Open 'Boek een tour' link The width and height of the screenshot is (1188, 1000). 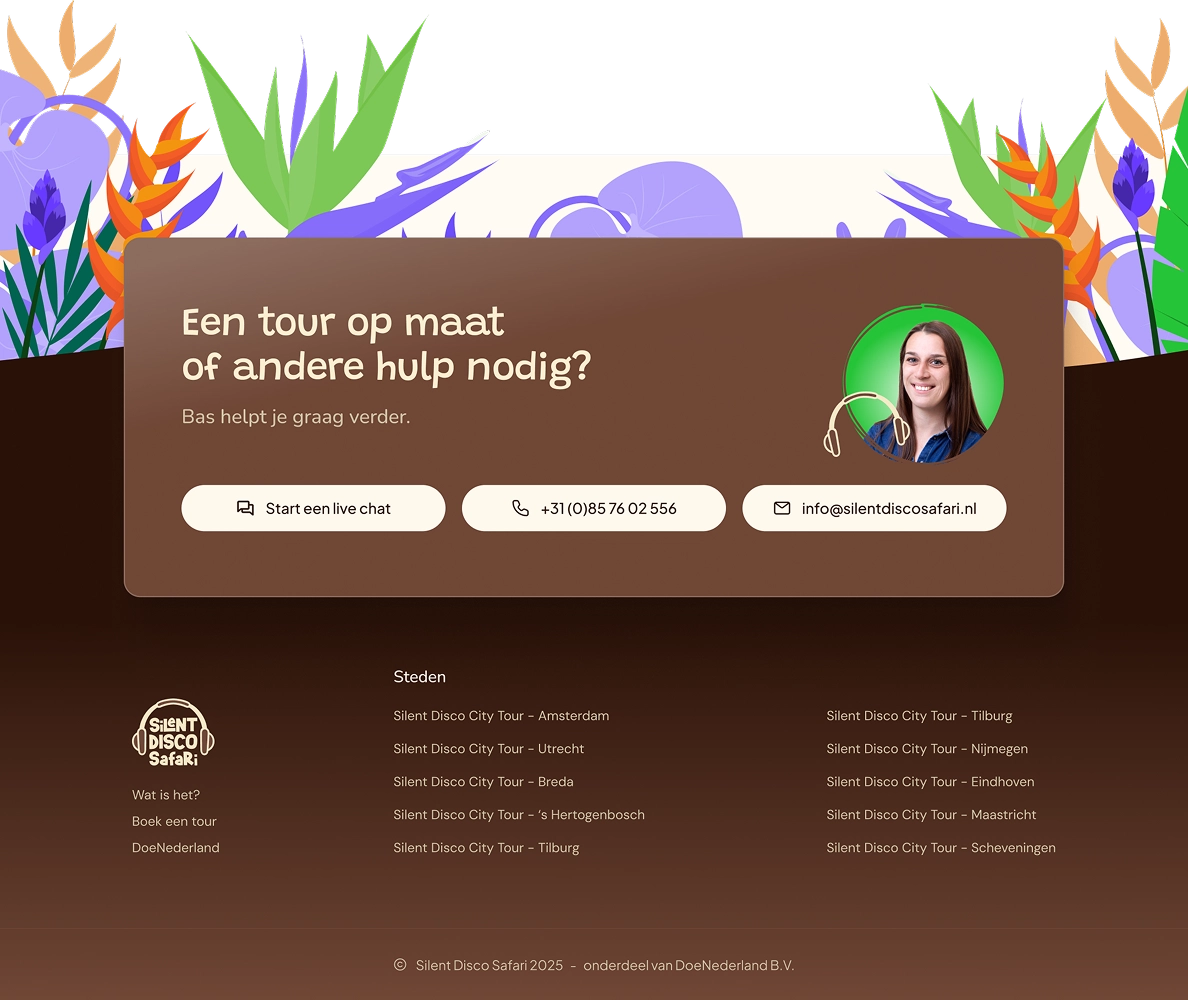click(x=174, y=821)
